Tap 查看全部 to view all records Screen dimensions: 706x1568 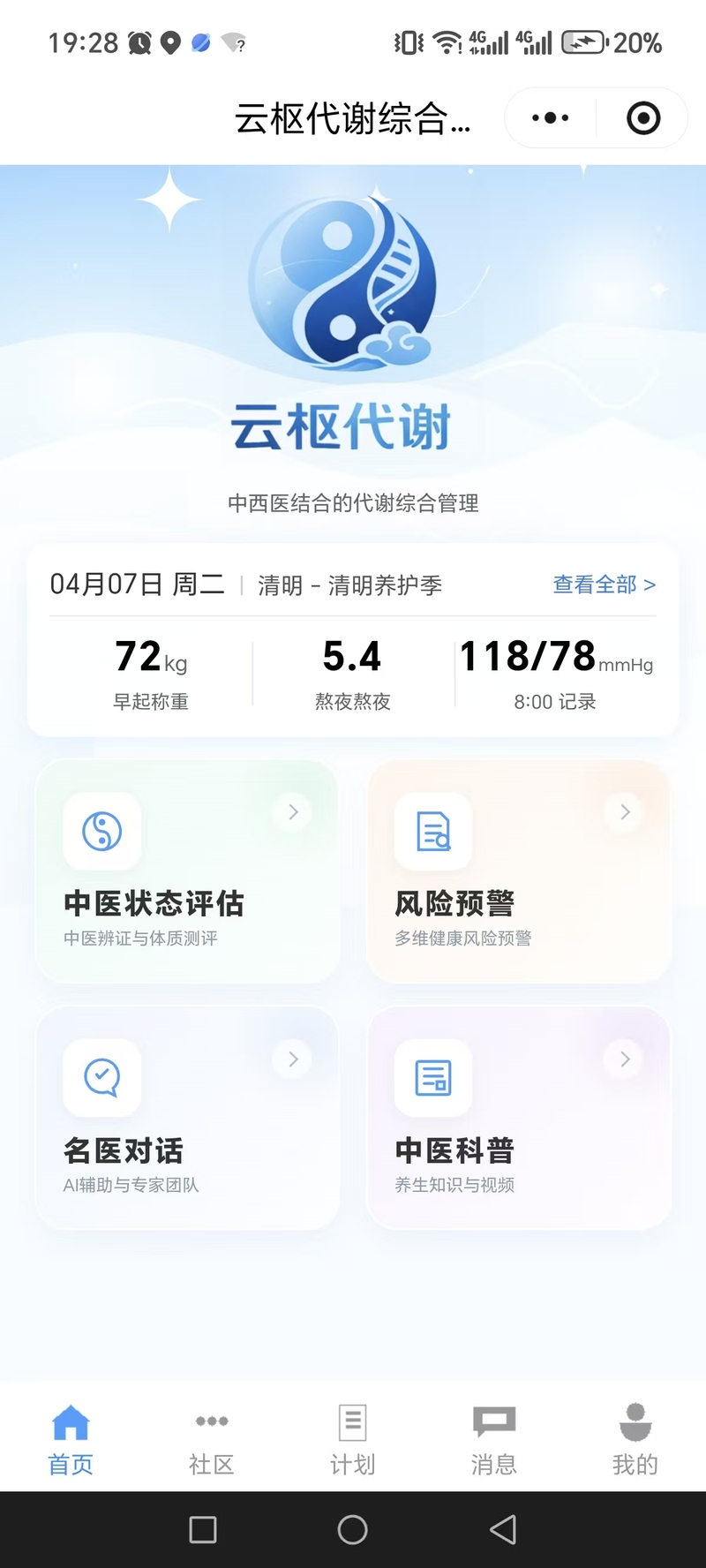pyautogui.click(x=605, y=584)
